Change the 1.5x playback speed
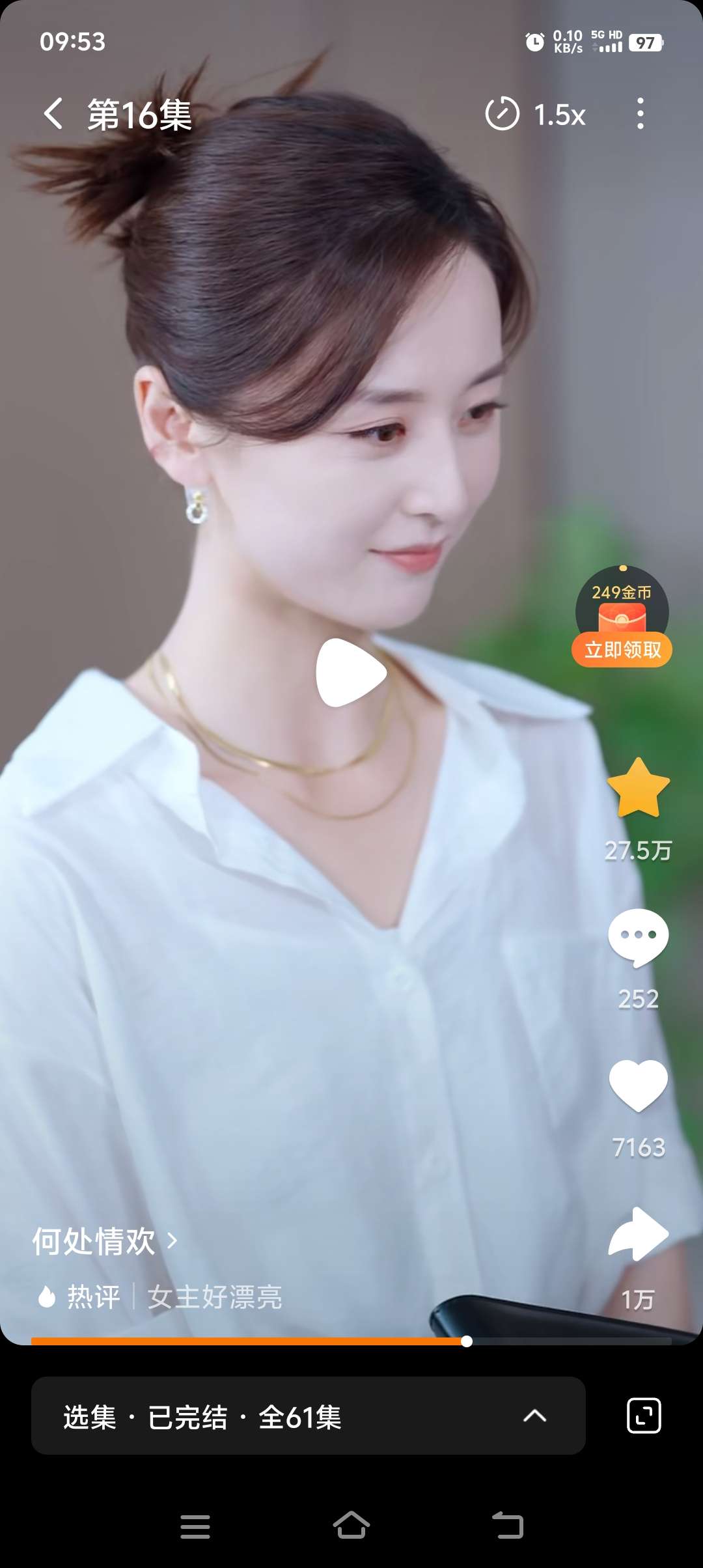 (536, 115)
